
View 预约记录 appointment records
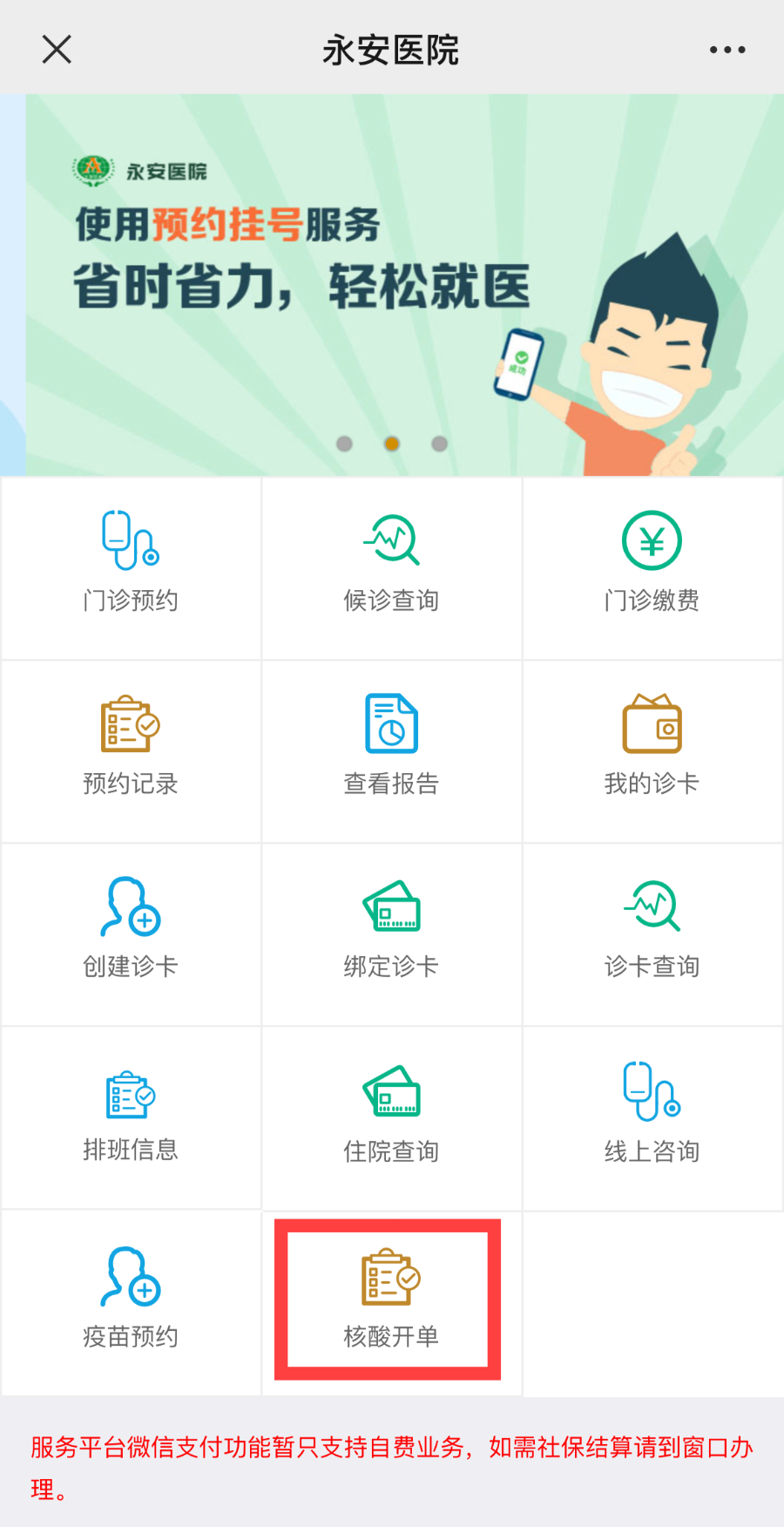tap(131, 750)
